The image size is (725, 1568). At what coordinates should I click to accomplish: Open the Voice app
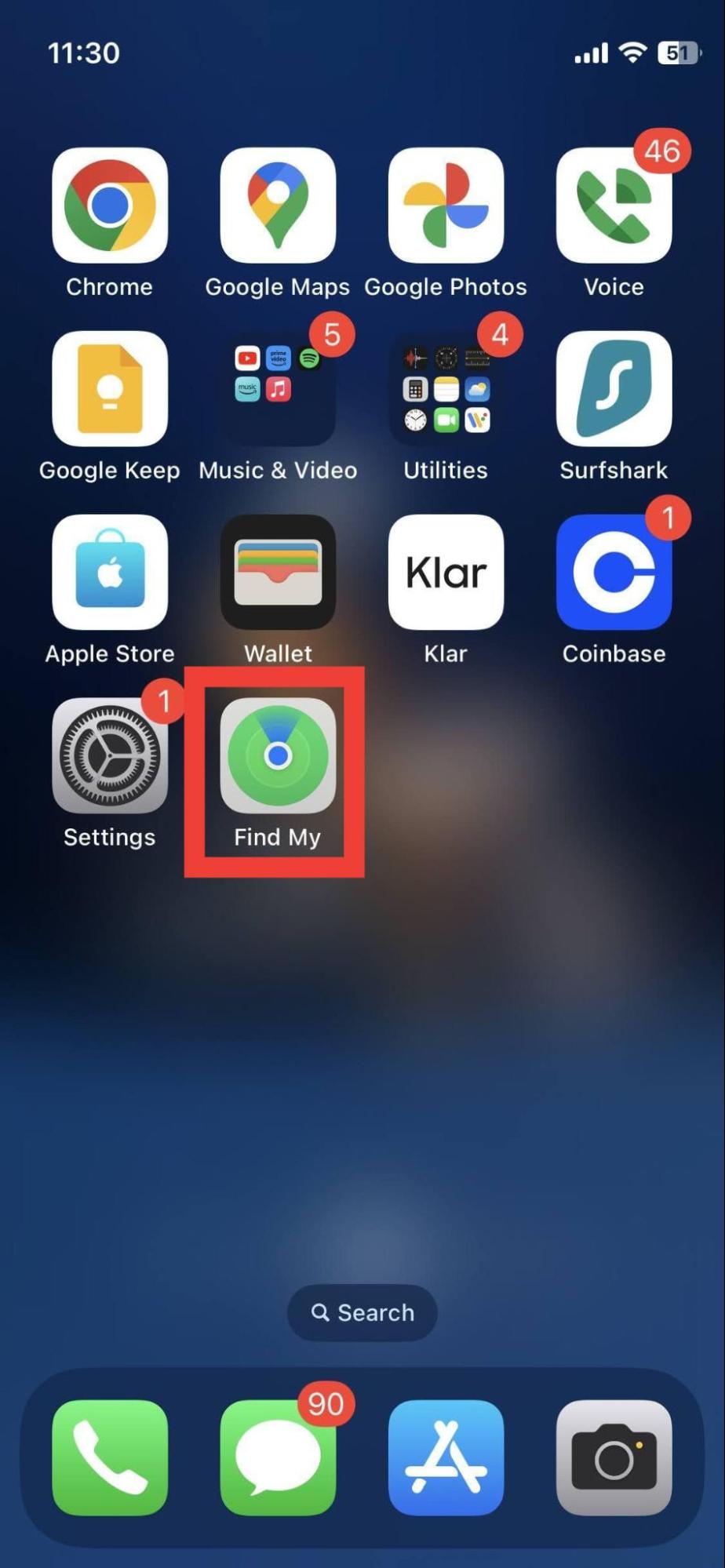pyautogui.click(x=614, y=206)
